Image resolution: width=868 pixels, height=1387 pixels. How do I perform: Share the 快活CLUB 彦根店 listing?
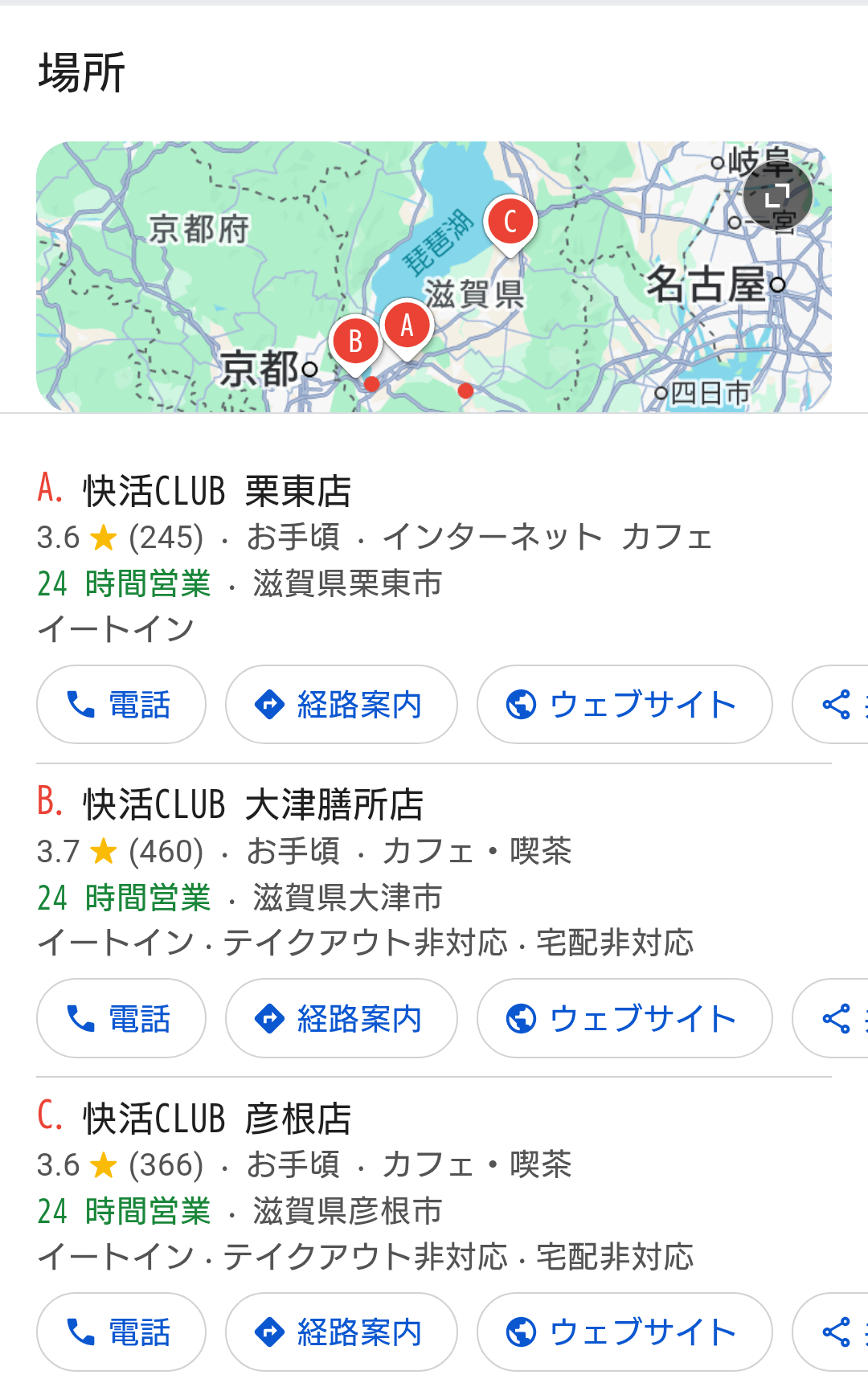[x=837, y=1332]
